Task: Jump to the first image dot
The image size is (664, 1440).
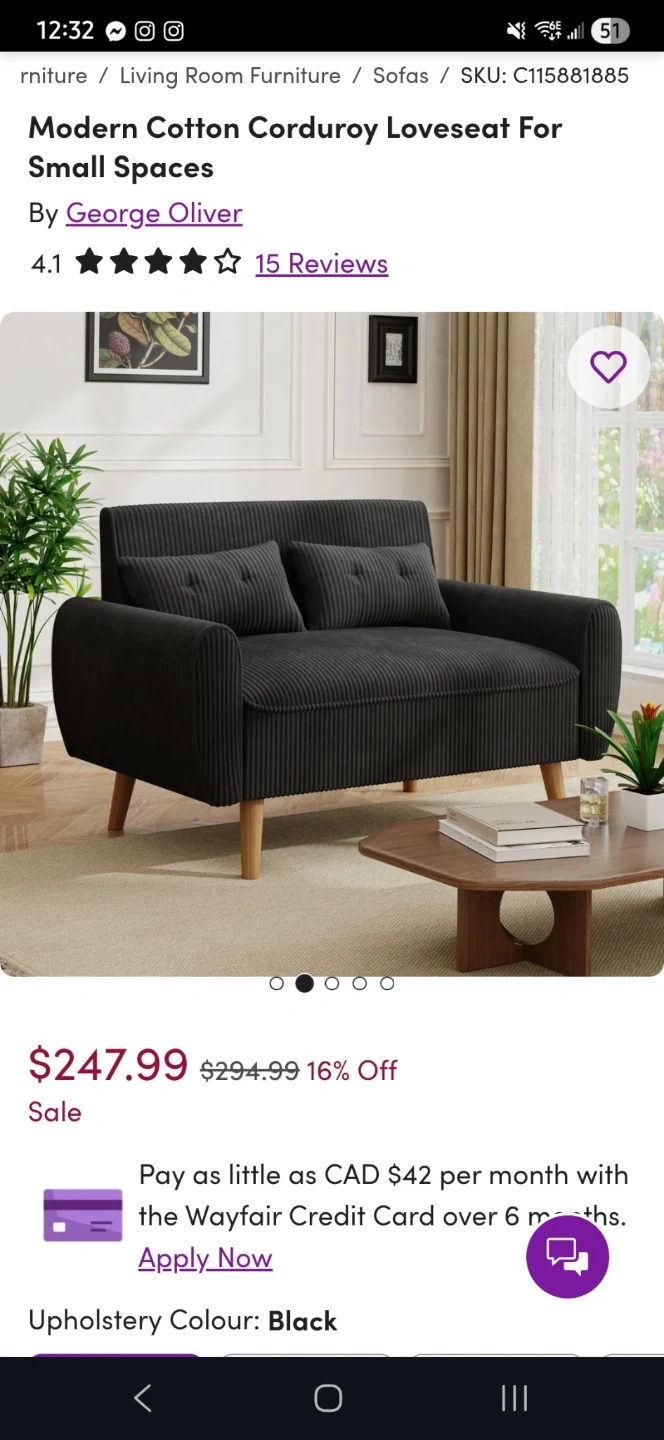Action: (x=277, y=984)
